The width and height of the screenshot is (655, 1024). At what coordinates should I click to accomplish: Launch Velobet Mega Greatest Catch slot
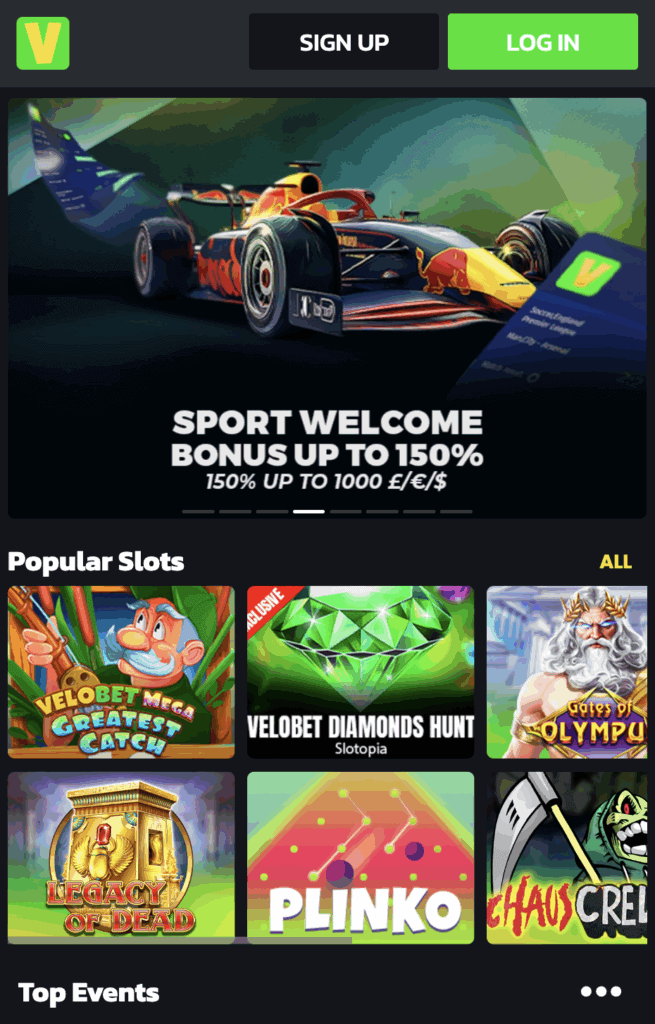point(121,672)
